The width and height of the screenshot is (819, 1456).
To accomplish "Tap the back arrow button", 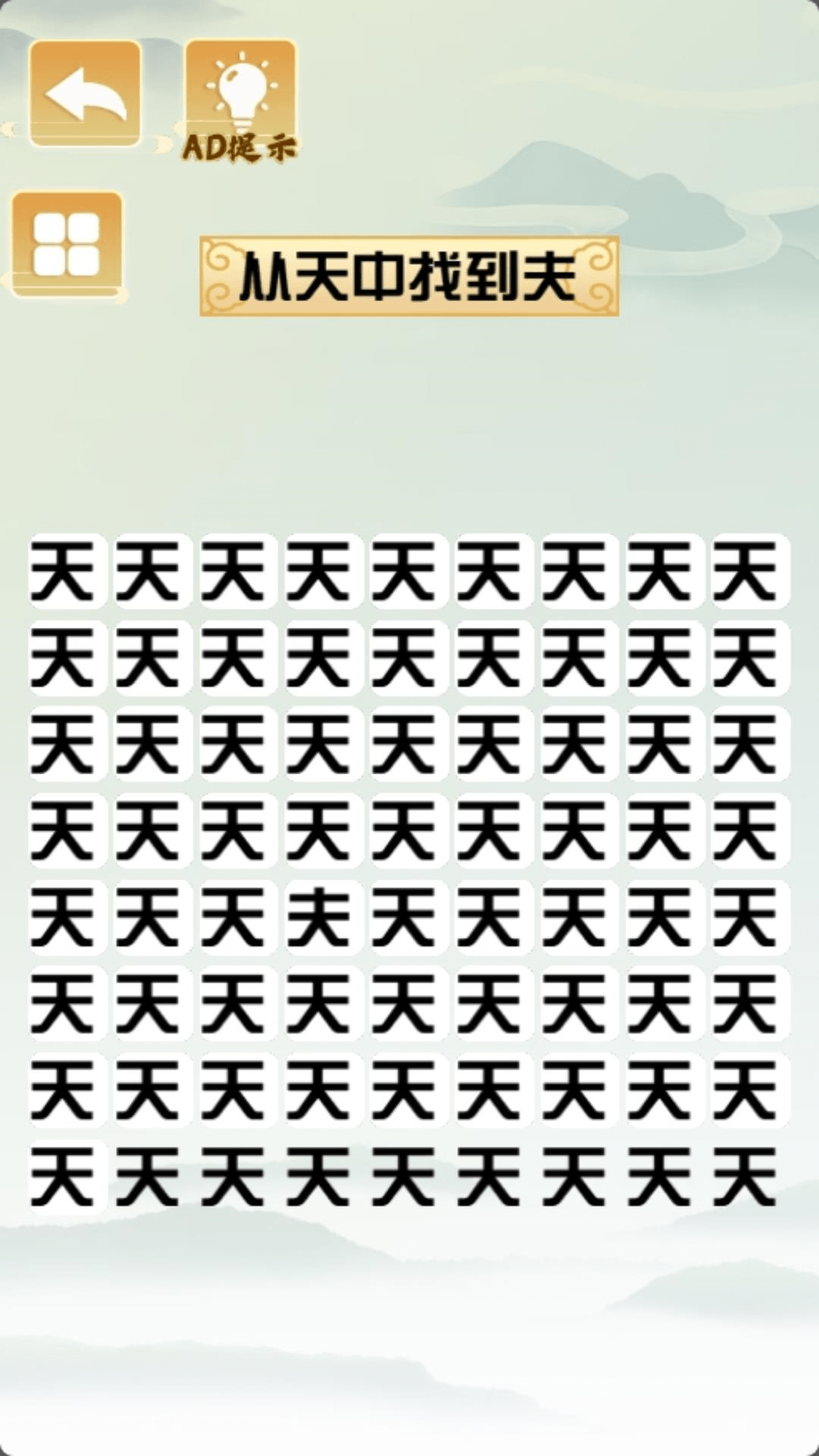I will point(85,94).
